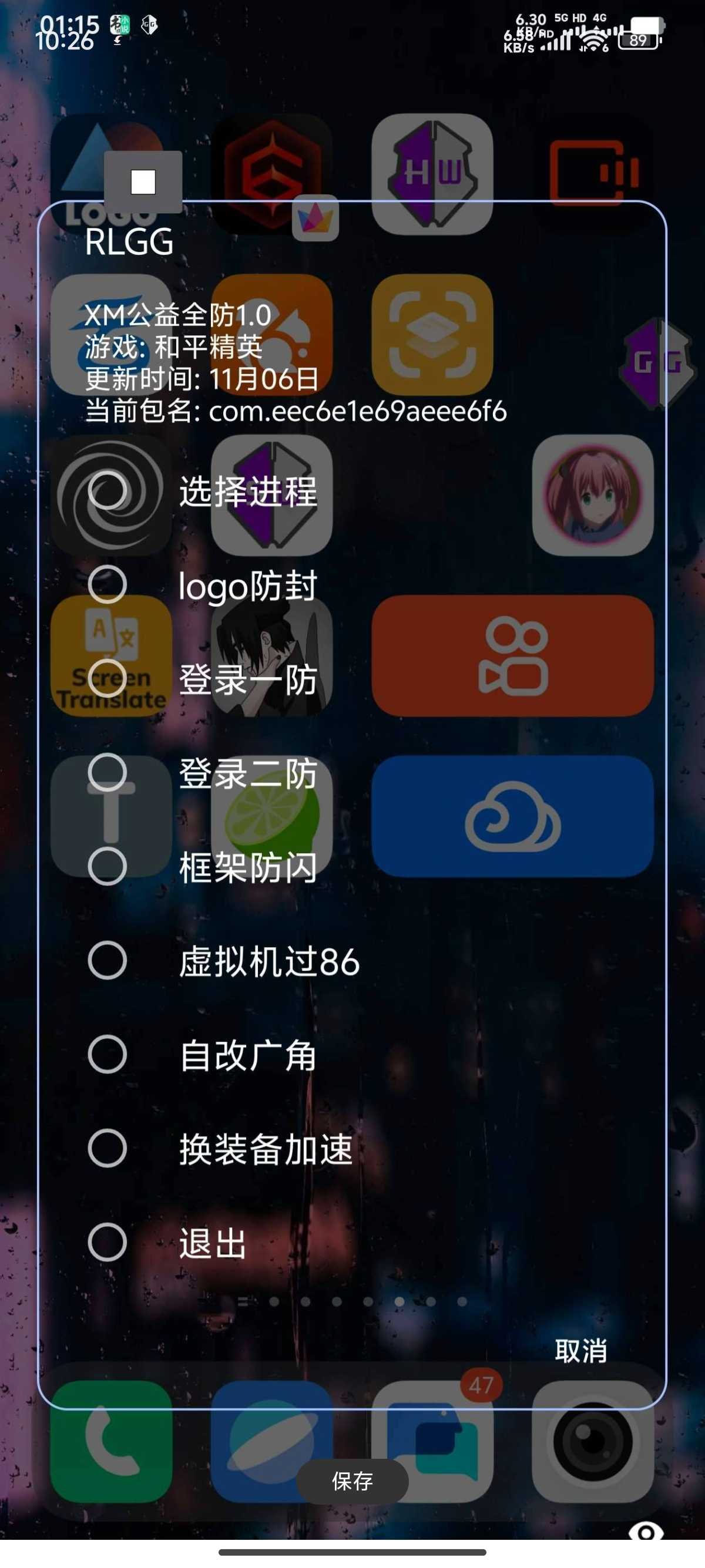This screenshot has width=705, height=1568.
Task: Select the 自改广角 option
Action: click(108, 1054)
